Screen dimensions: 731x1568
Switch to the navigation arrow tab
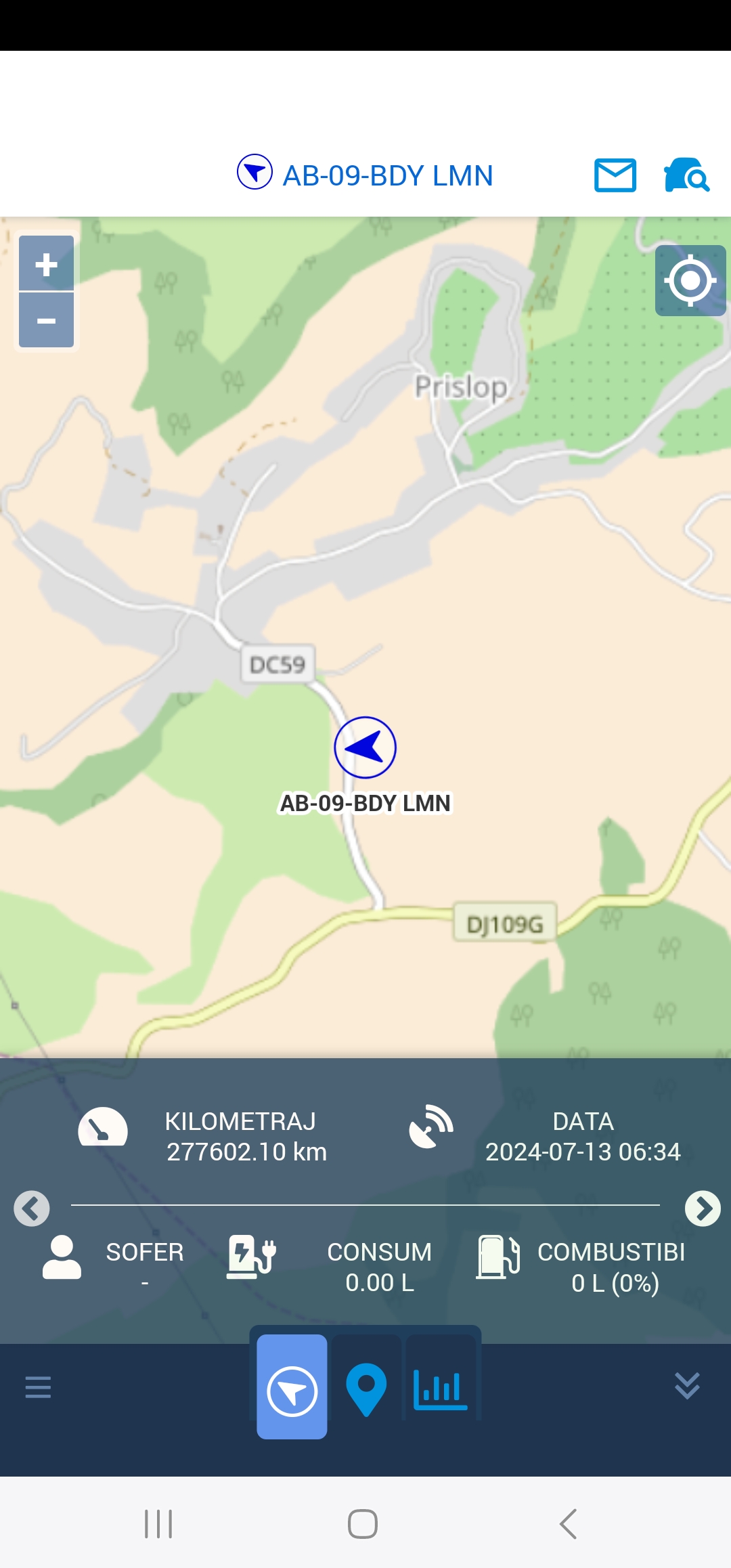click(x=292, y=1387)
